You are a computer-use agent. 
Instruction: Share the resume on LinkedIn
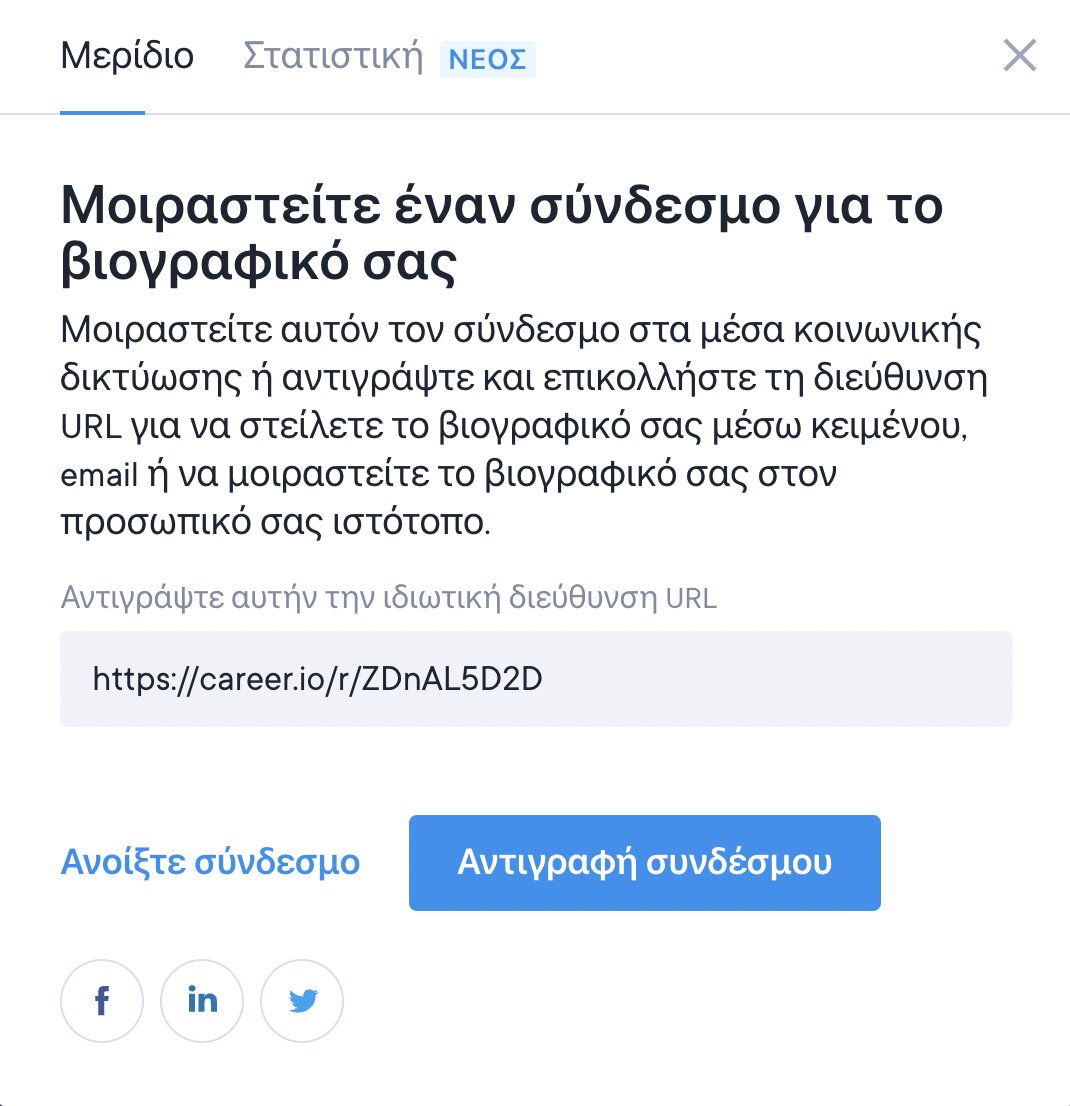[202, 1001]
